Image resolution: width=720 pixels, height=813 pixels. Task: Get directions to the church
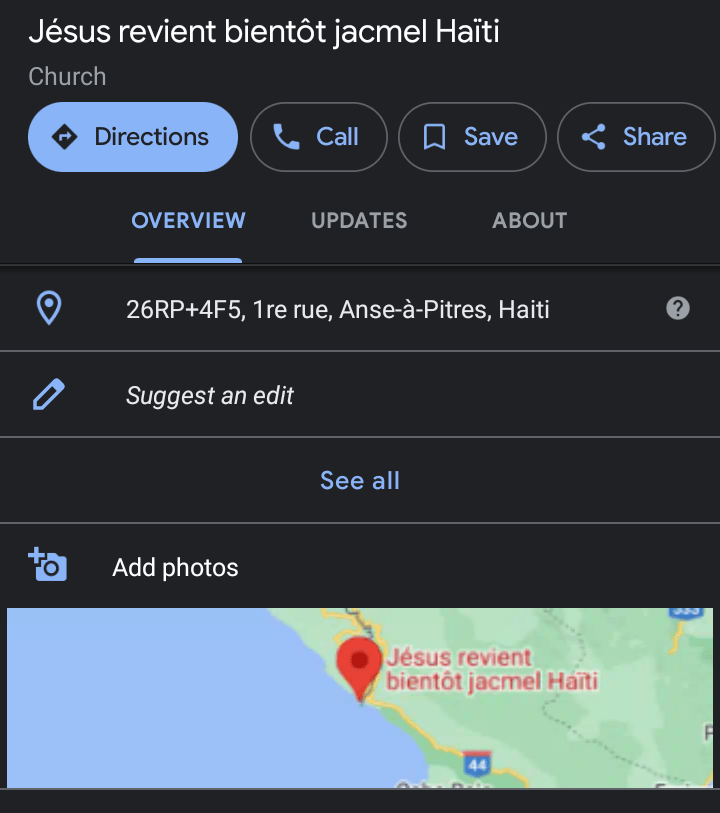133,137
